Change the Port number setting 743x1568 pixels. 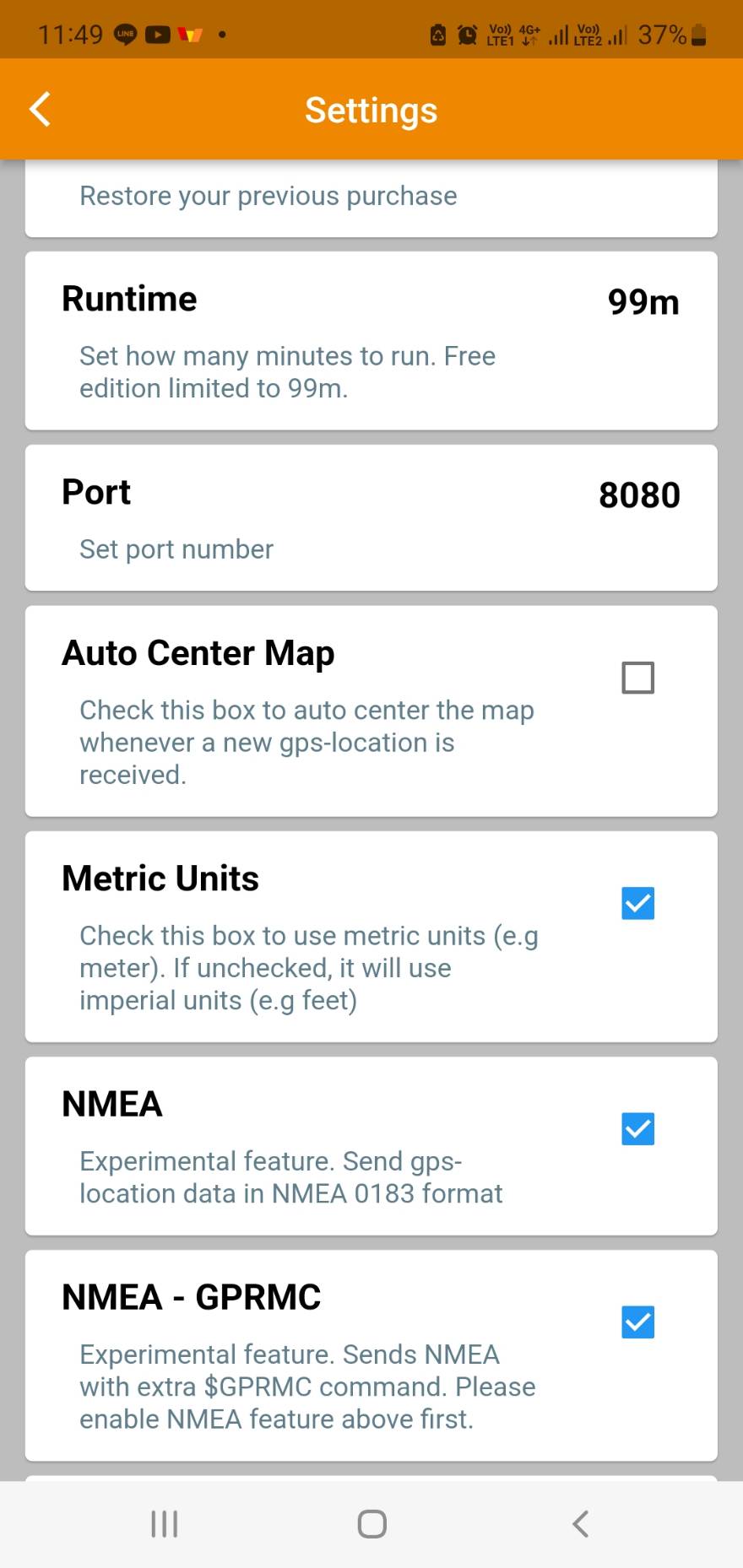(x=371, y=517)
